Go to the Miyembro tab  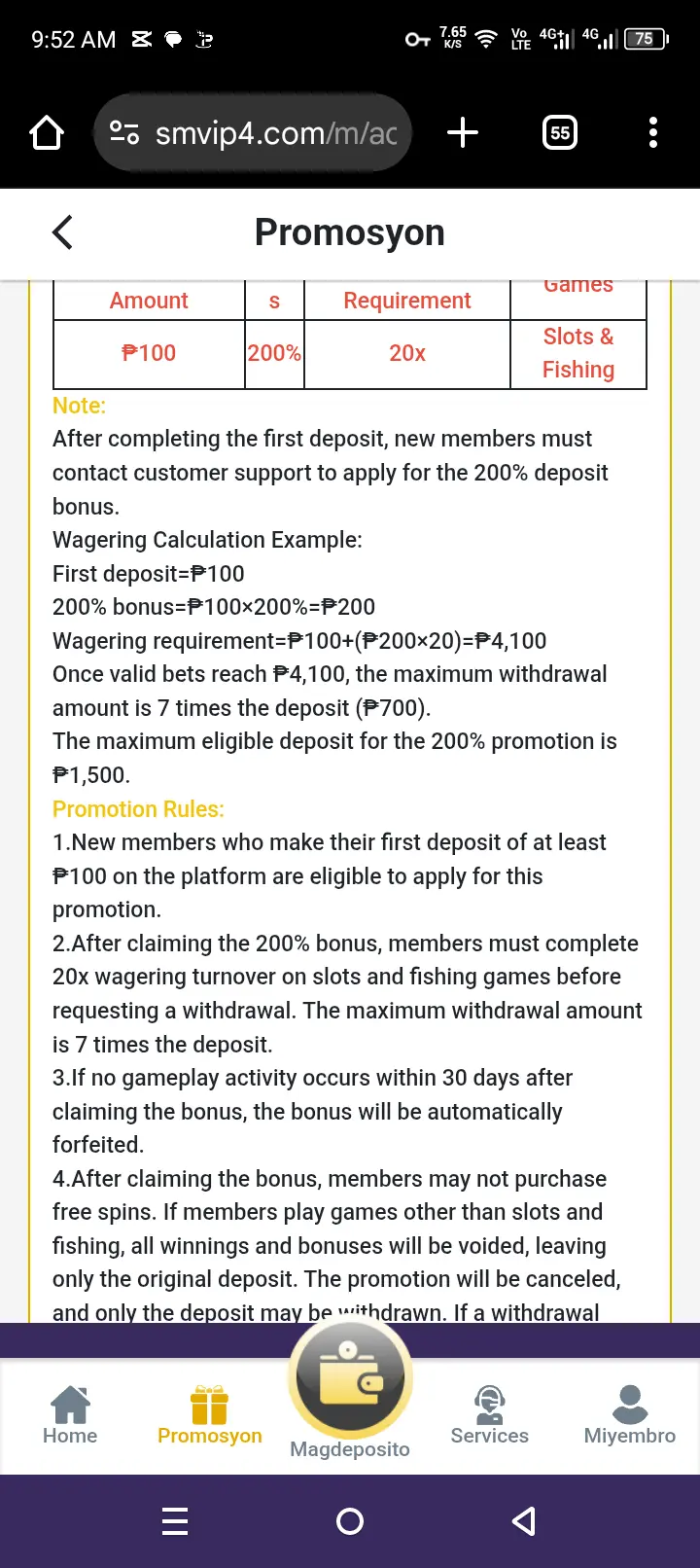630,1415
